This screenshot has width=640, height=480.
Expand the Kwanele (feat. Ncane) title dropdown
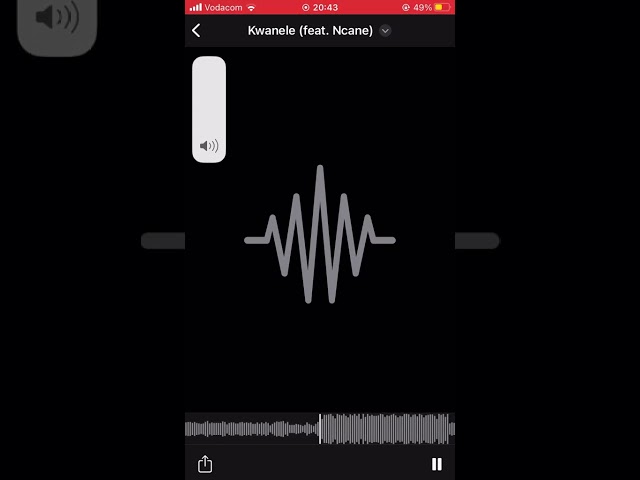click(x=386, y=31)
